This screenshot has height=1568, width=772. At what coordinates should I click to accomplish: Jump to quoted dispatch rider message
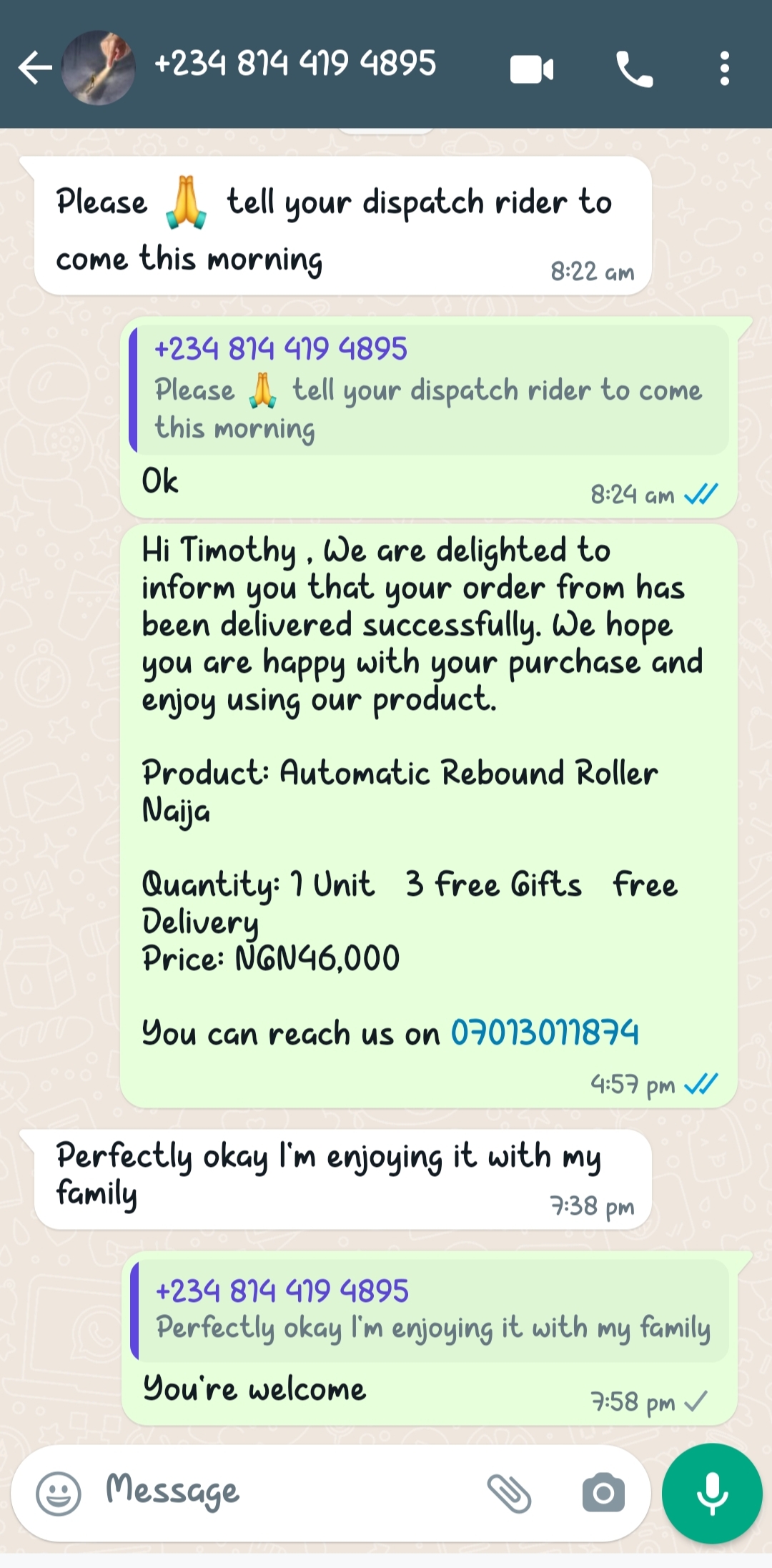click(429, 390)
